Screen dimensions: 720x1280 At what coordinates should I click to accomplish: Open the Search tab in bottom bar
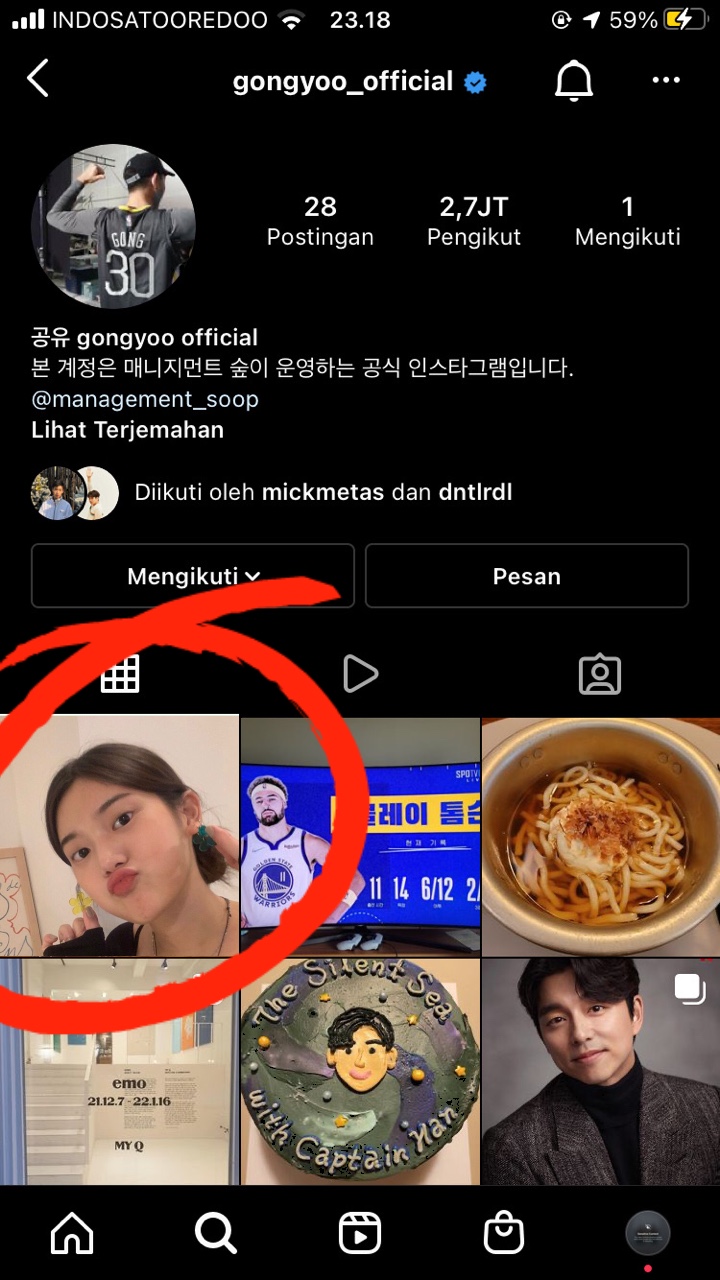coord(215,1233)
